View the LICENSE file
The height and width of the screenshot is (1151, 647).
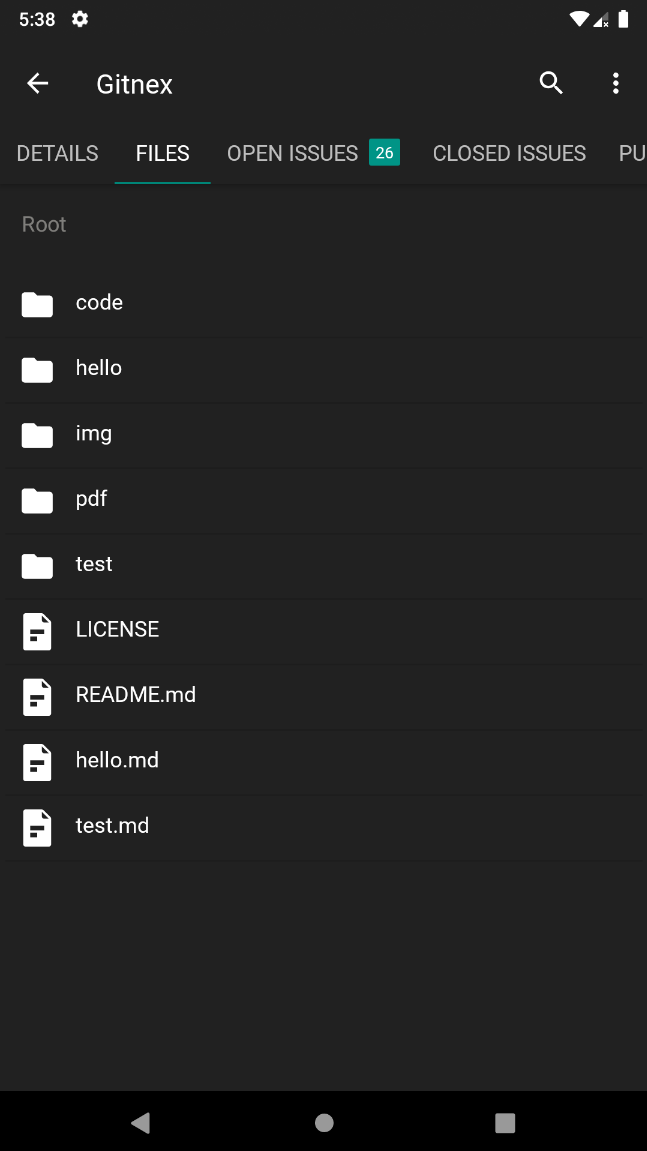[117, 630]
